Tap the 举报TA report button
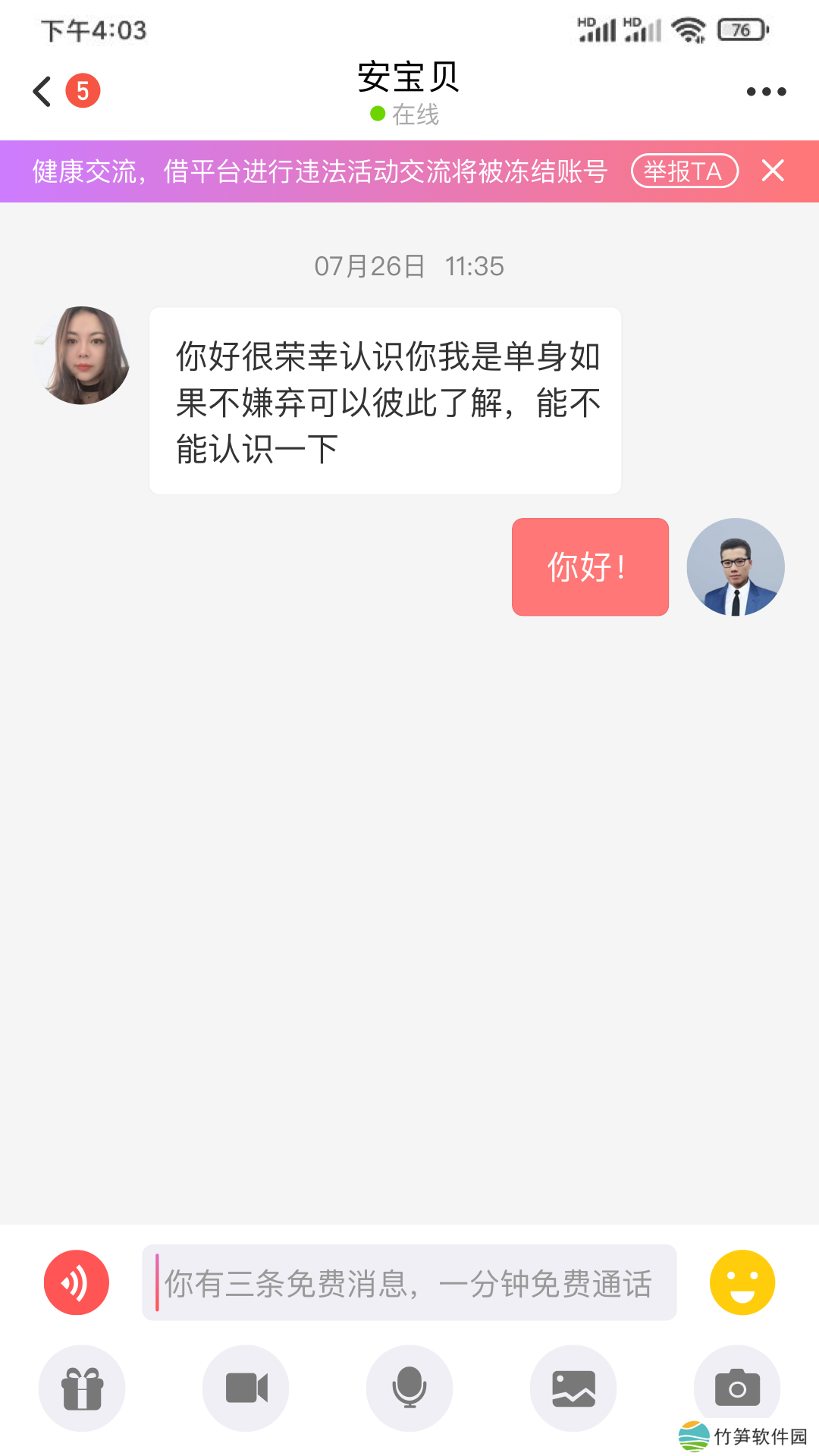Screen dimensions: 819x1456 point(684,171)
